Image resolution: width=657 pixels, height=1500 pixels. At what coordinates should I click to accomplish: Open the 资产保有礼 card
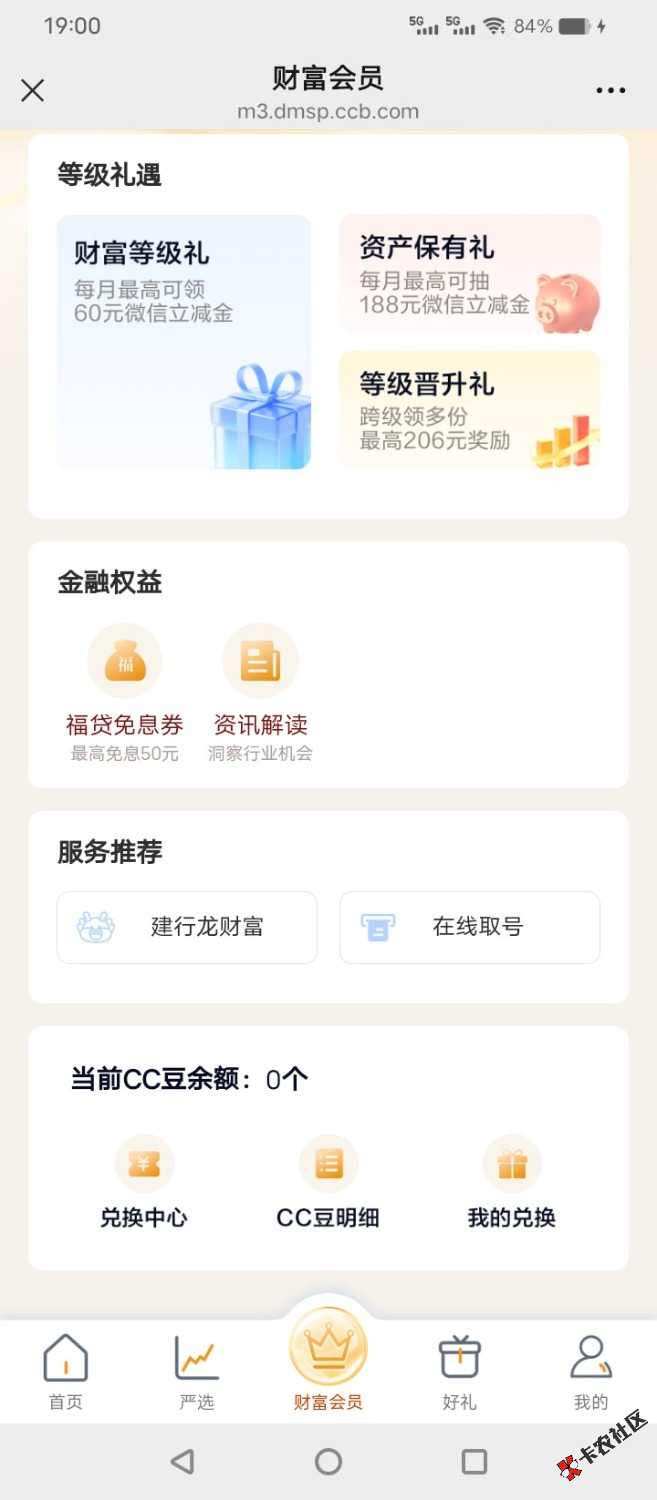470,274
